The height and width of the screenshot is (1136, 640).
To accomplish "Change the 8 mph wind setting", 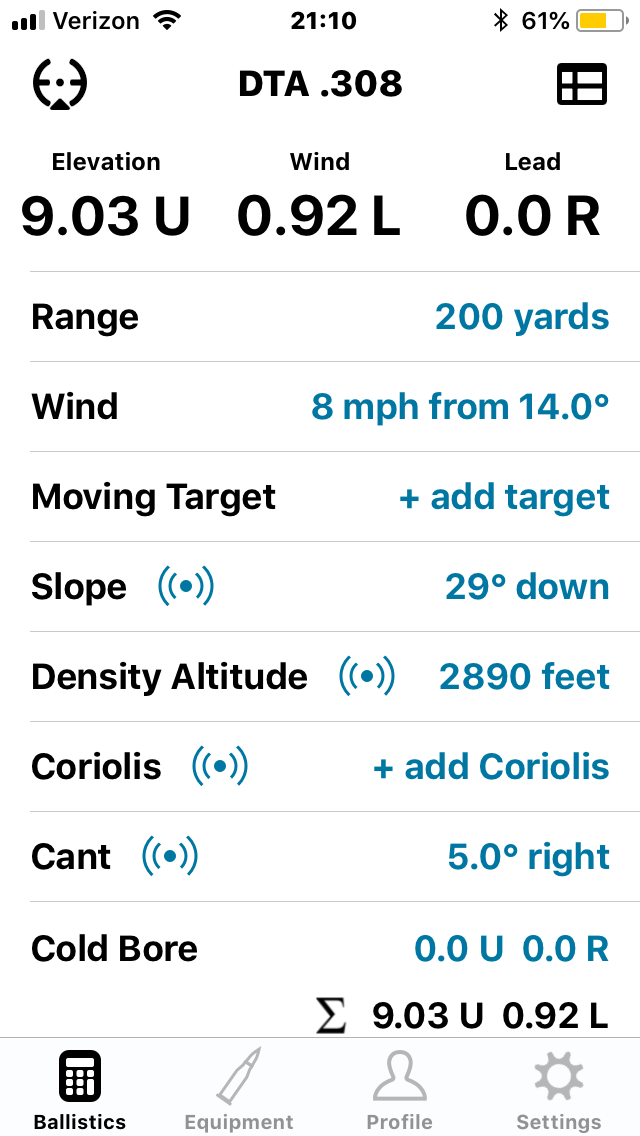I will coord(460,407).
